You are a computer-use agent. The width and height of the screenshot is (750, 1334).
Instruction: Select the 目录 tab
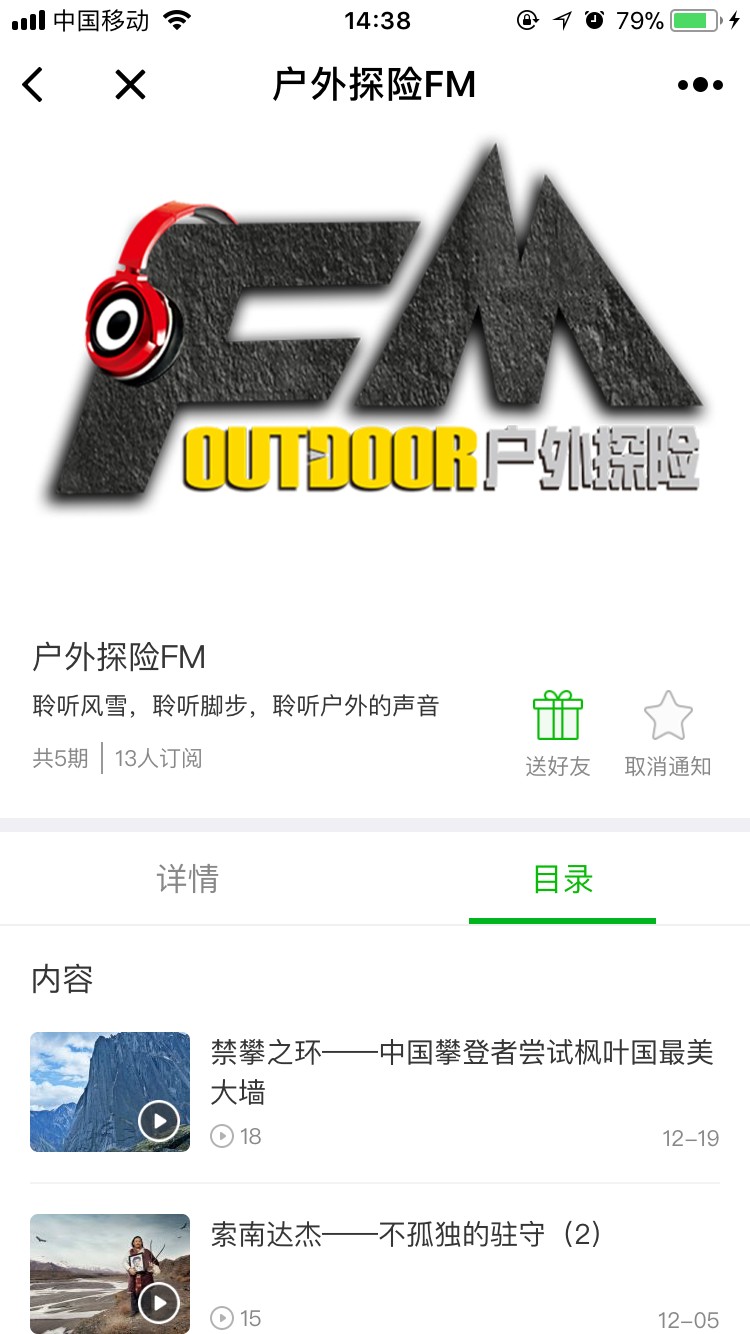pos(563,879)
